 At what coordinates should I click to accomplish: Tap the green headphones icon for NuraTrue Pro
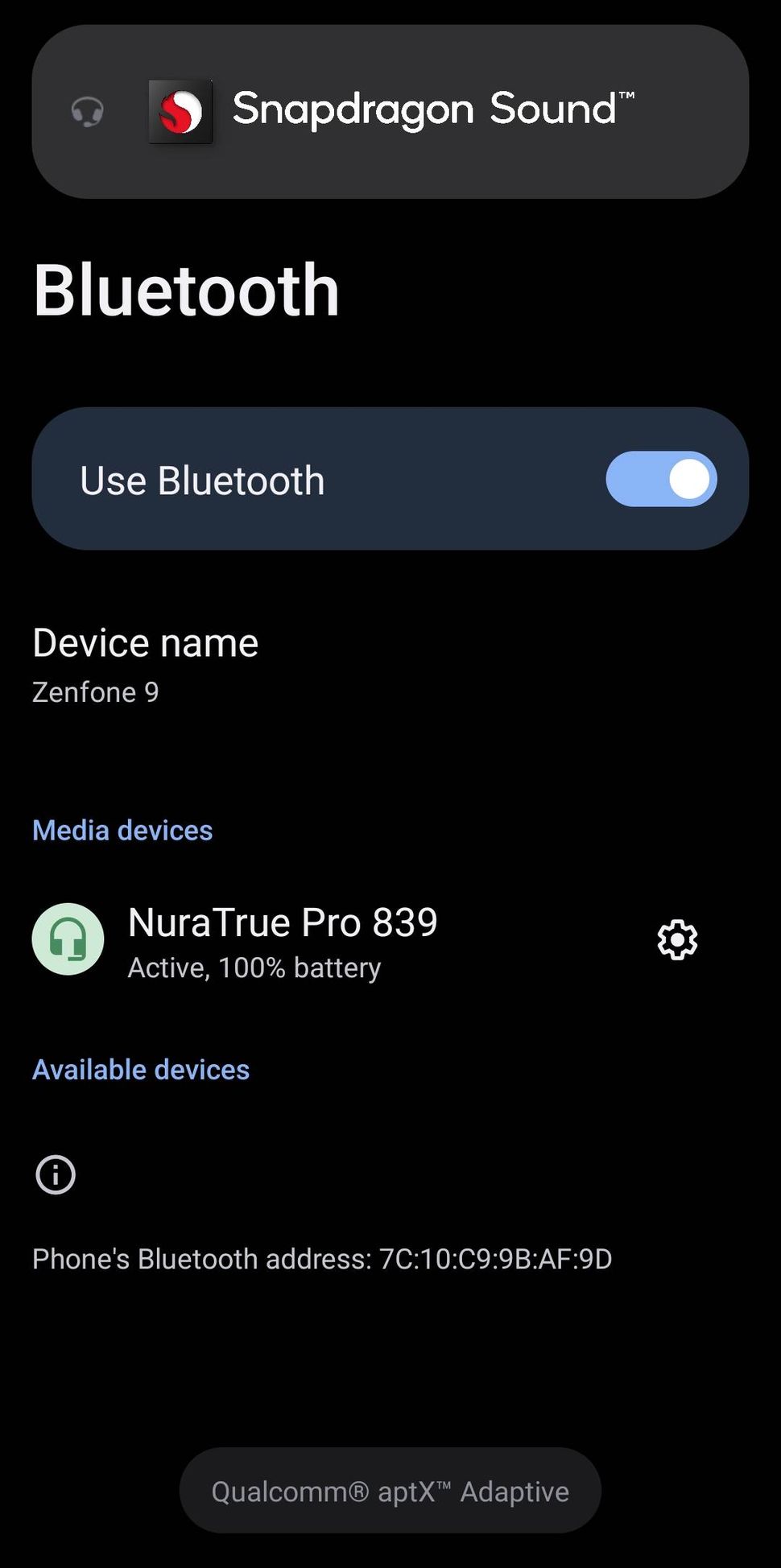click(x=68, y=939)
